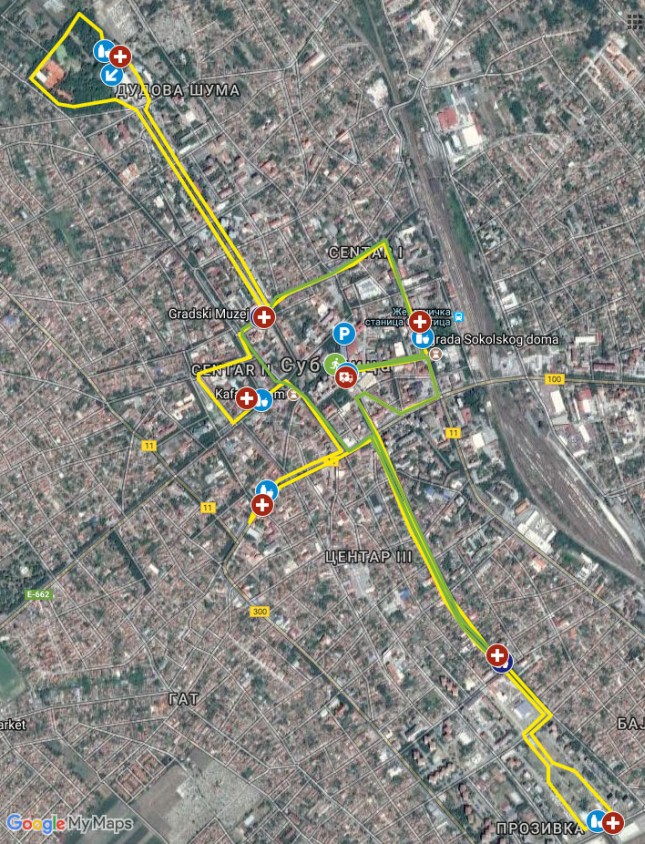Tap first-aid marker at Железничка станица

pyautogui.click(x=420, y=322)
